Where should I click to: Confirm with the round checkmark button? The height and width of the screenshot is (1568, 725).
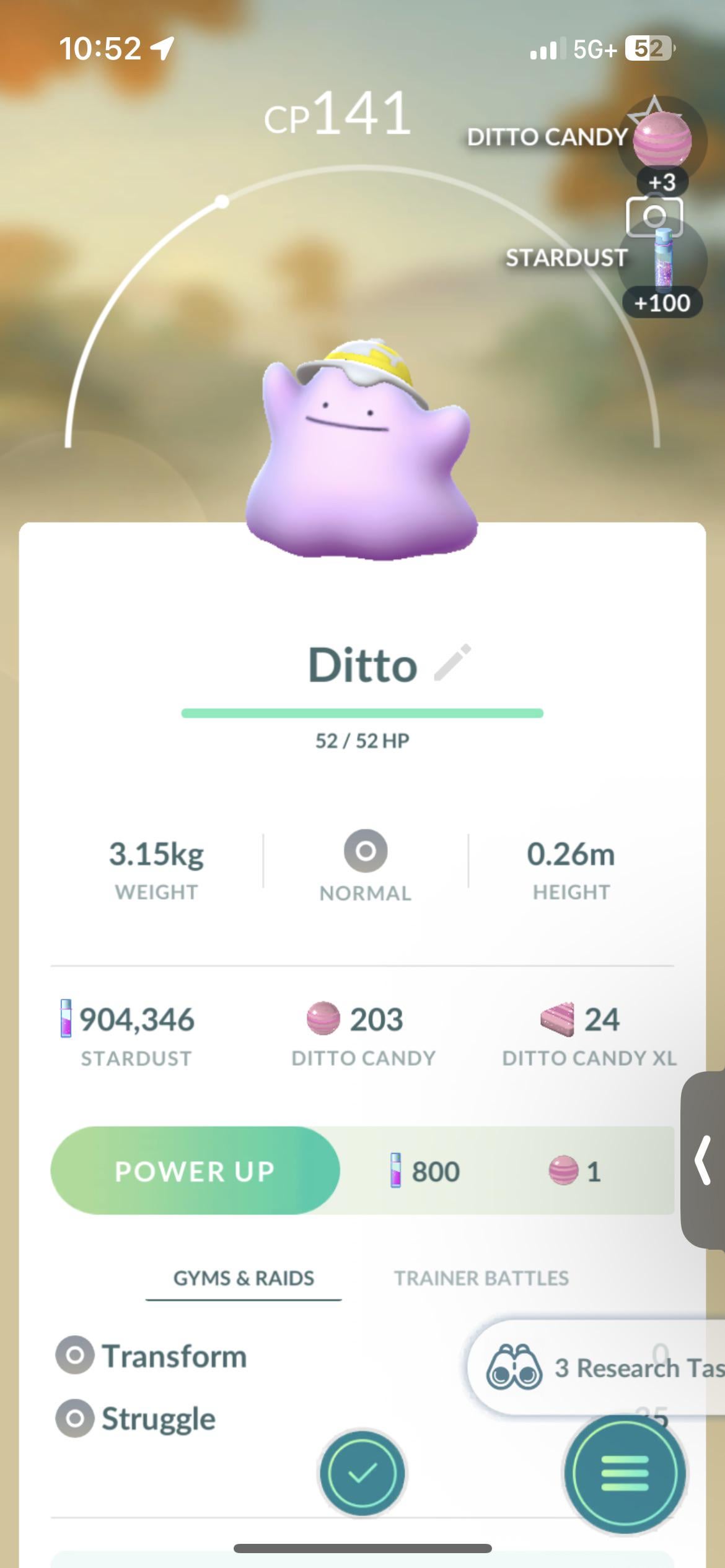(x=362, y=1473)
